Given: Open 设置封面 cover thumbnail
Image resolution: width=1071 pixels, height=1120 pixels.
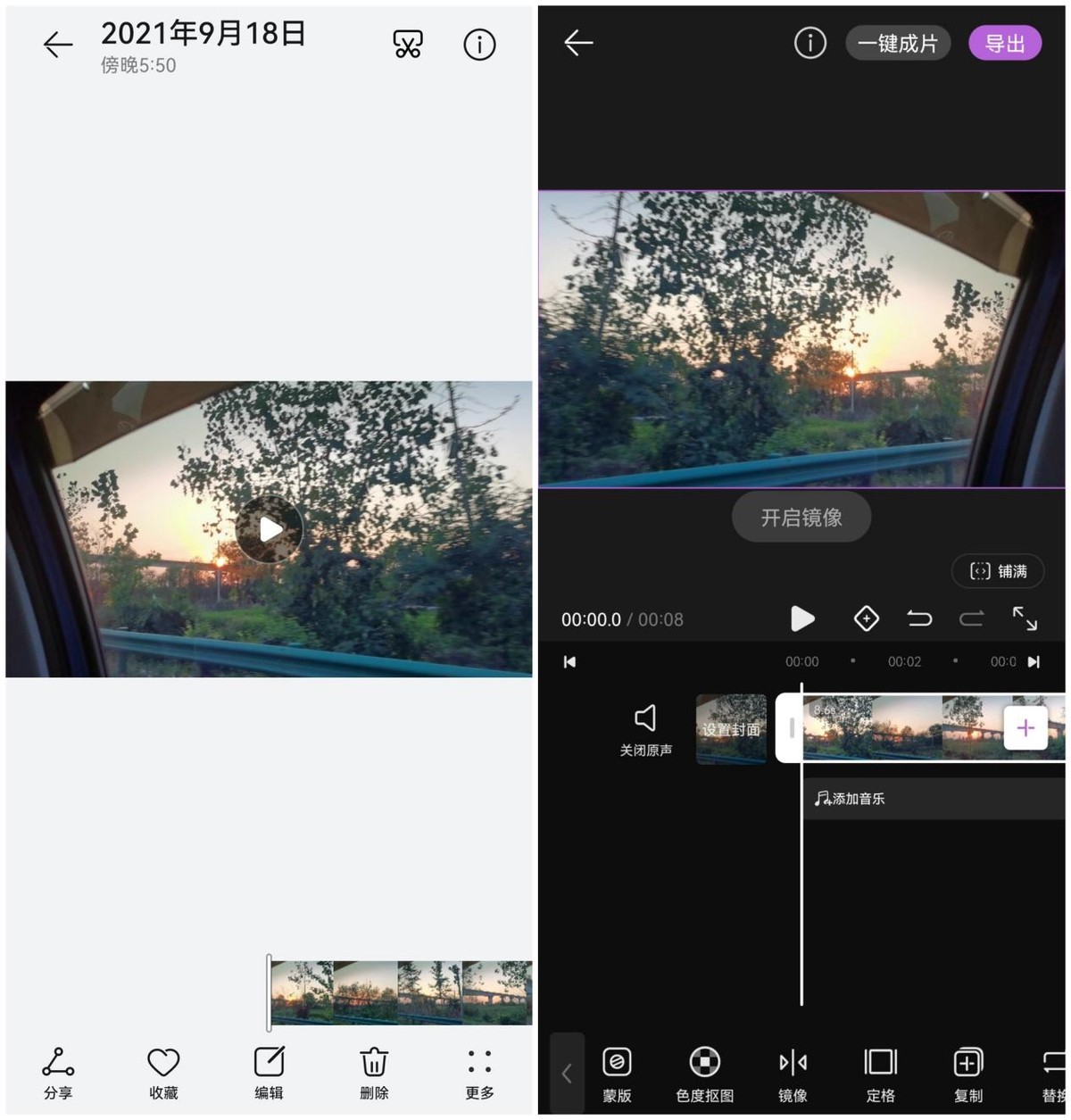Looking at the screenshot, I should pos(730,727).
